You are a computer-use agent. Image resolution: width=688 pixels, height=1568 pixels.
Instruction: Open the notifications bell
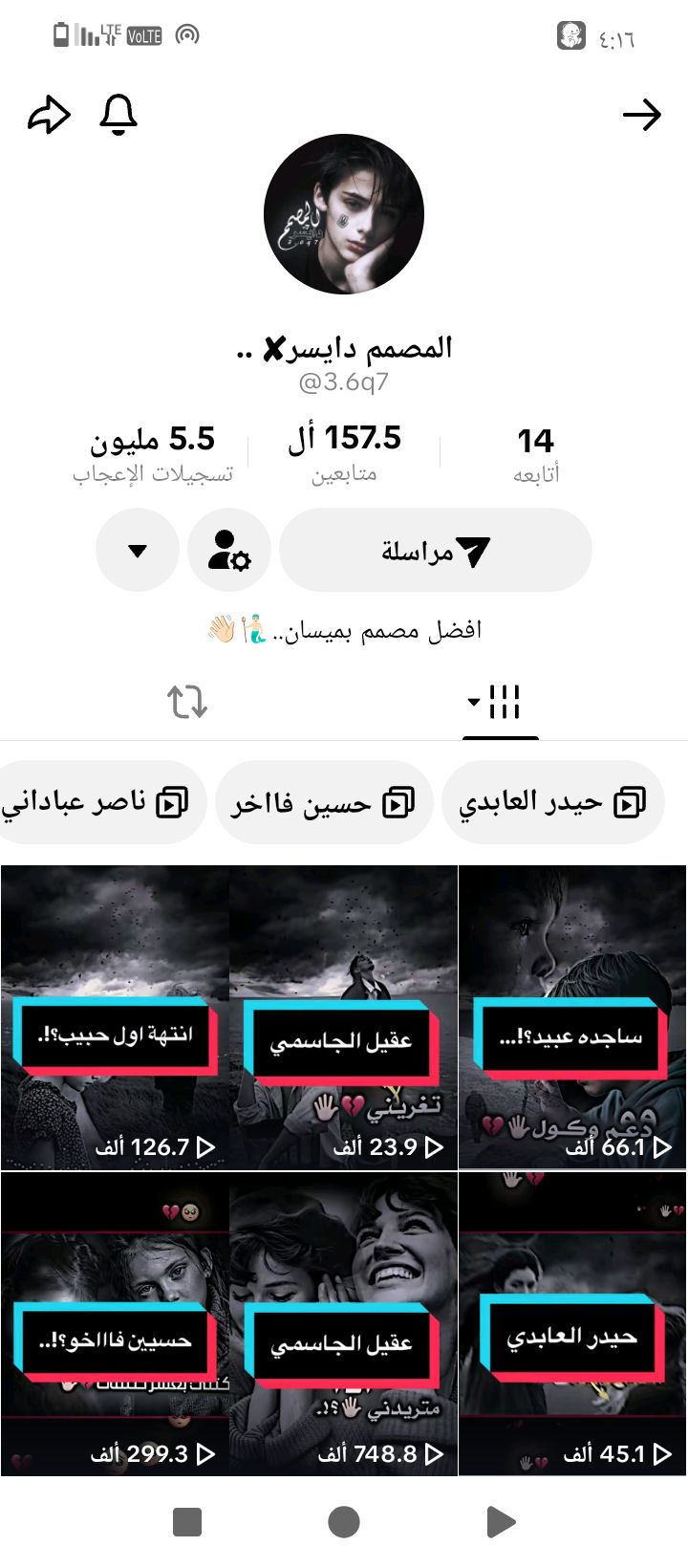[118, 116]
